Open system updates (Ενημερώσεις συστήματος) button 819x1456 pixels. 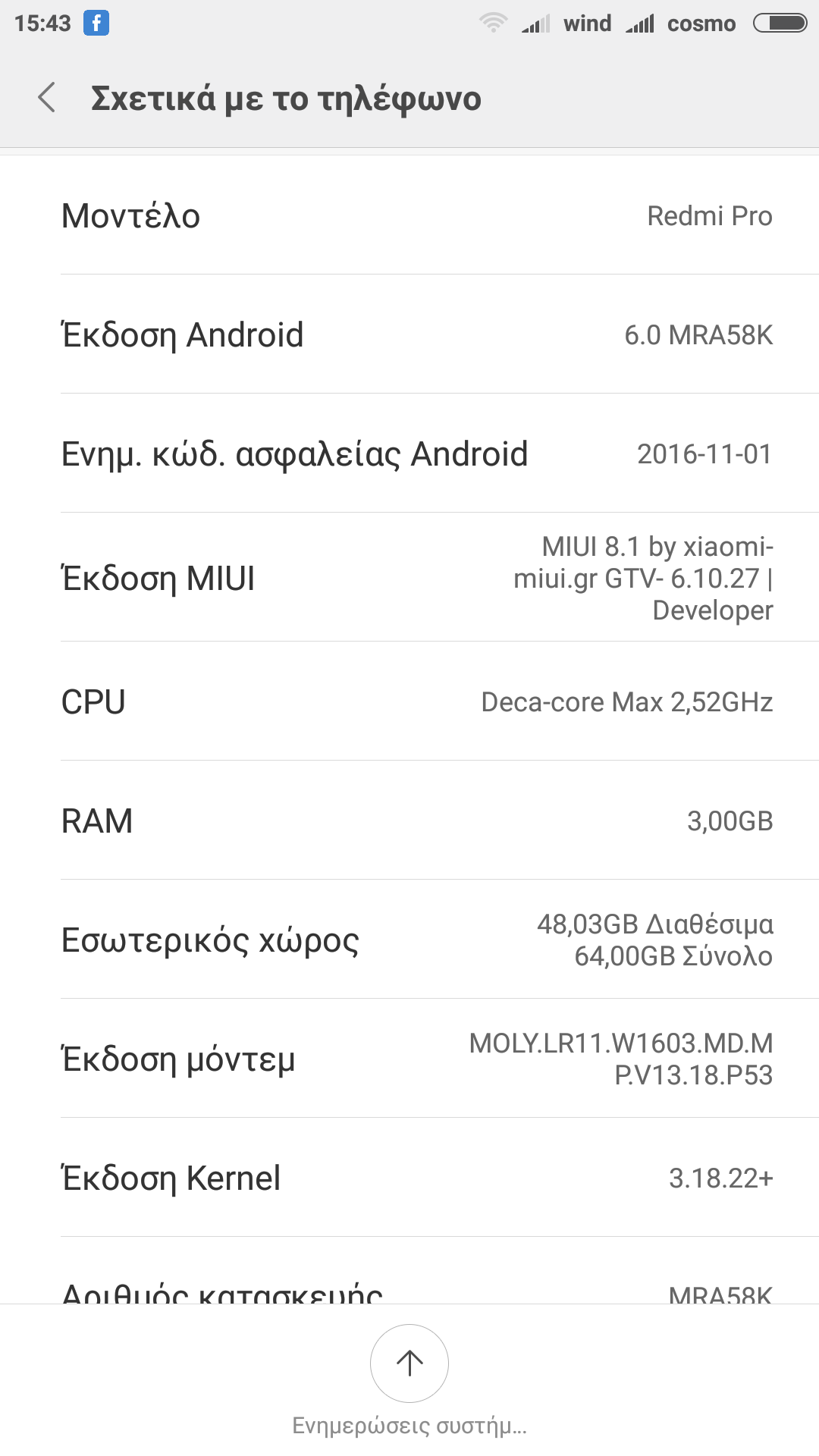[409, 1365]
